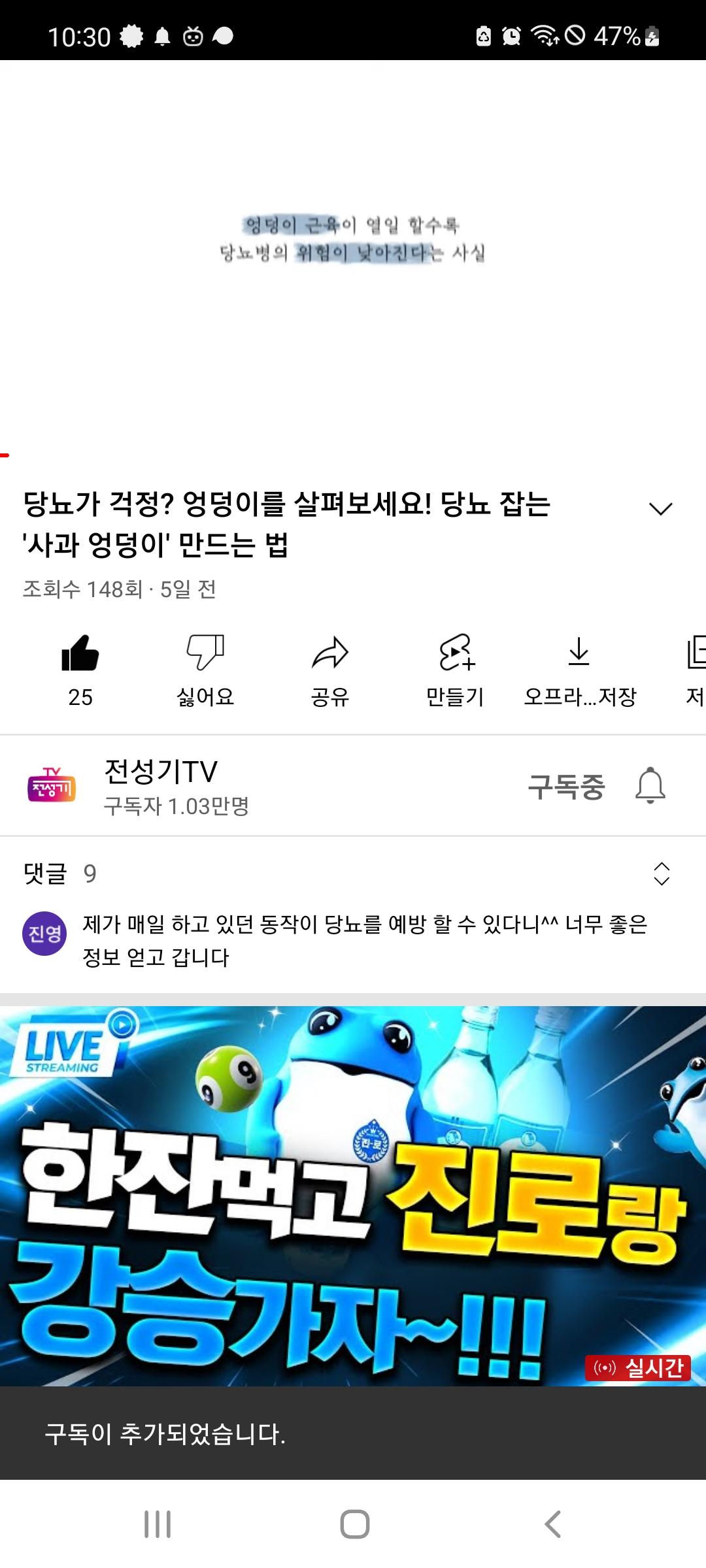This screenshot has height=1568, width=706.
Task: Expand the video description chevron
Action: (660, 509)
